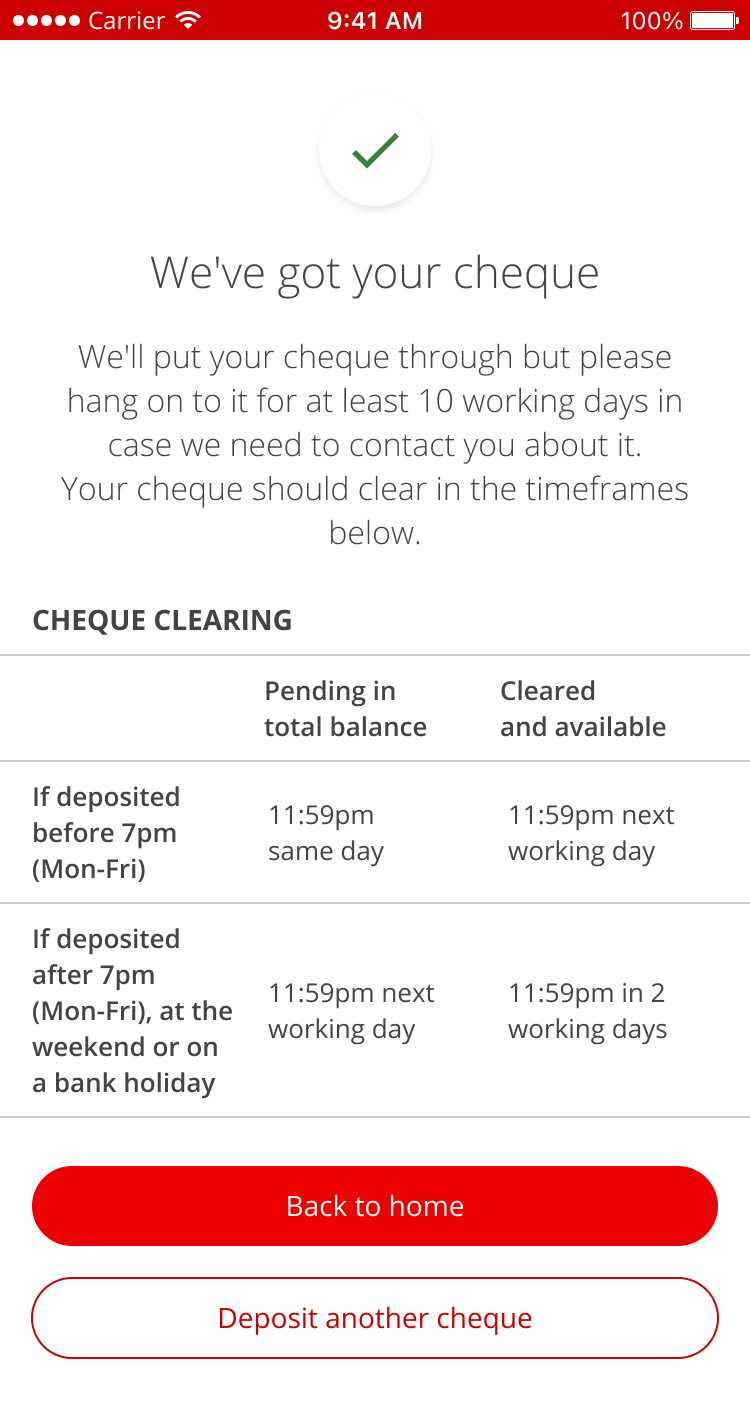750x1406 pixels.
Task: Select the 'Back to home' button
Action: 374,1206
